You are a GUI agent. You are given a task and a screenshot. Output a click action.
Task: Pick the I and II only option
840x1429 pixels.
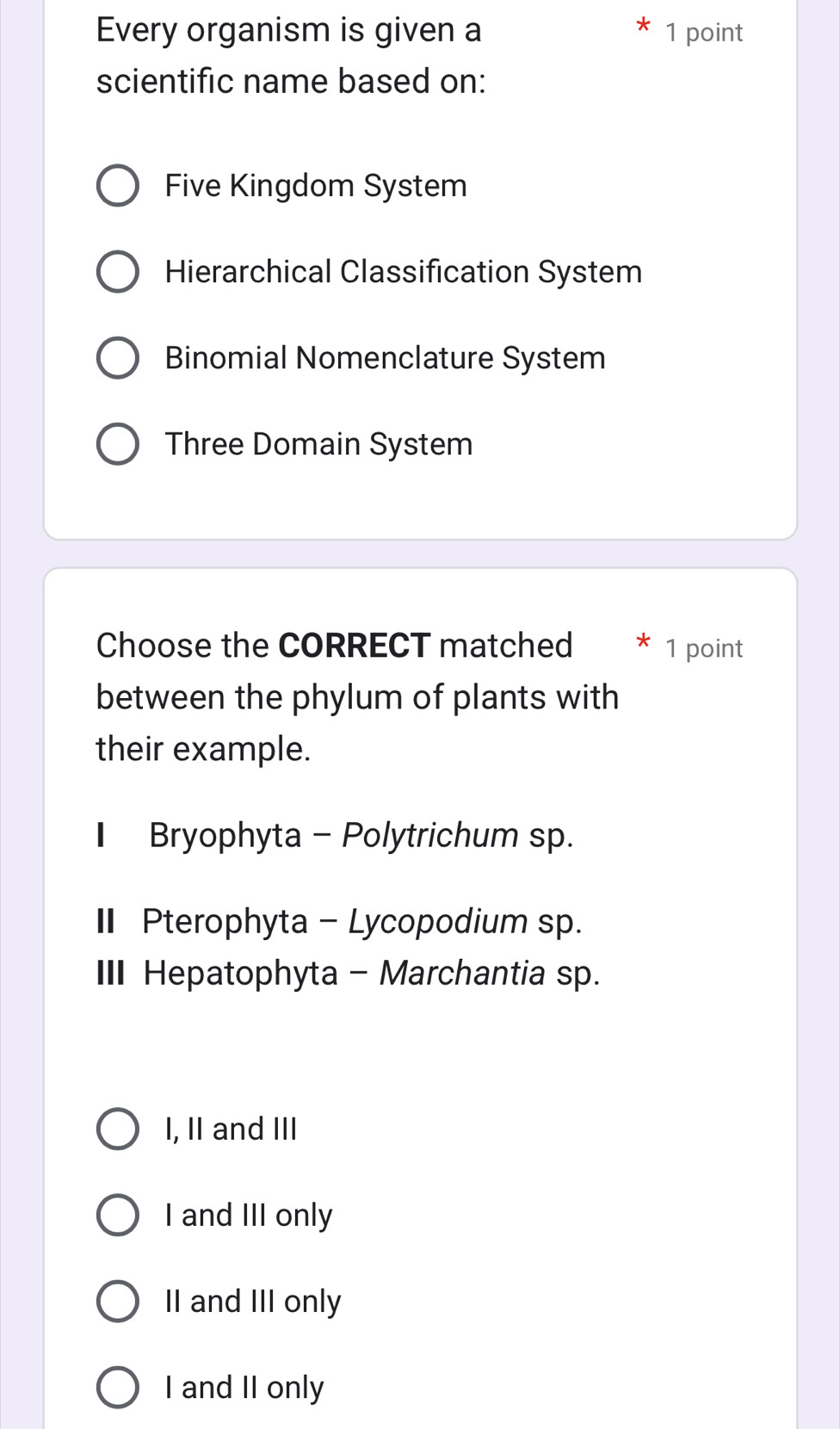coord(118,1387)
